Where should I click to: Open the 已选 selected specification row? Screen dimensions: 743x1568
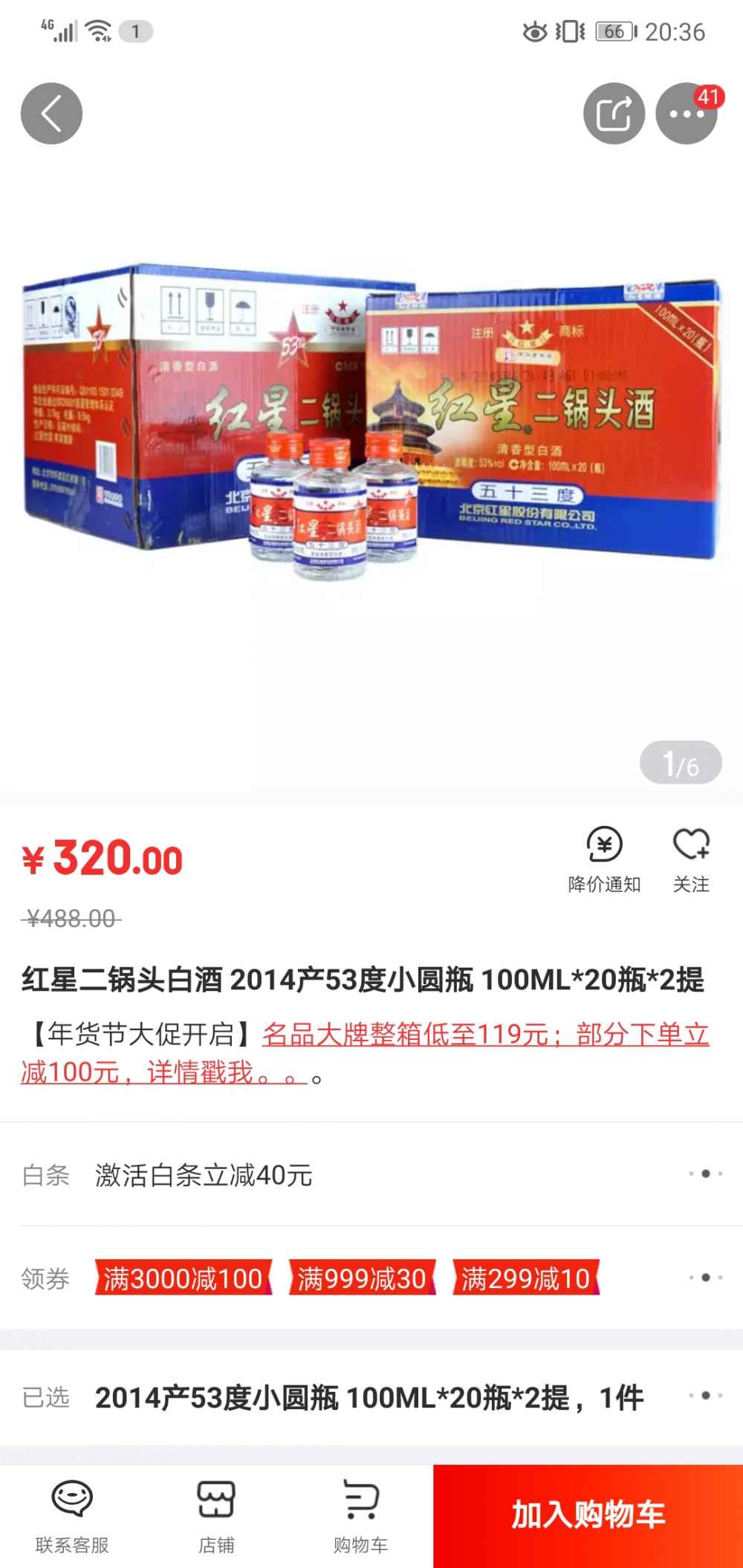[371, 1397]
